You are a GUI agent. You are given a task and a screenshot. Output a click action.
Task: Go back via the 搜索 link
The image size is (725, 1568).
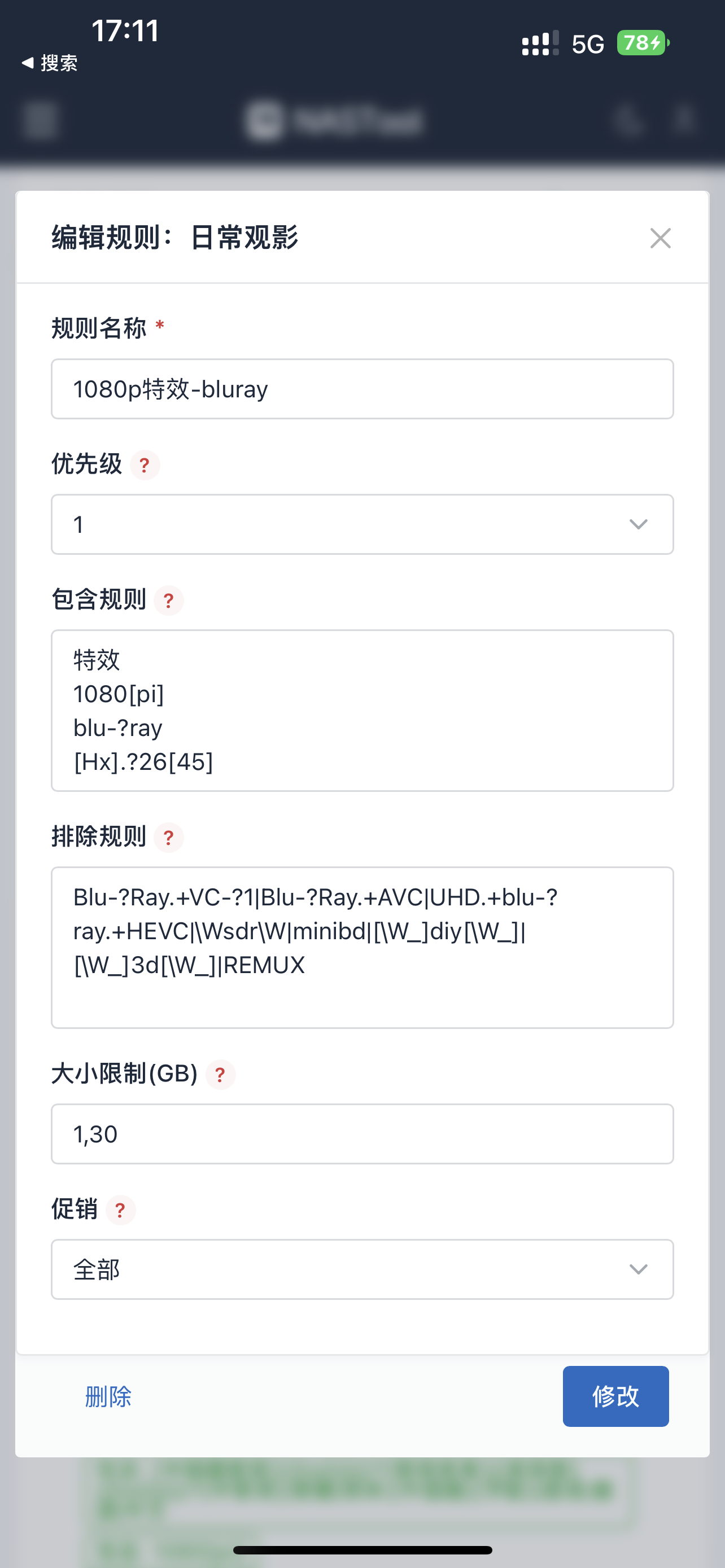(x=49, y=63)
